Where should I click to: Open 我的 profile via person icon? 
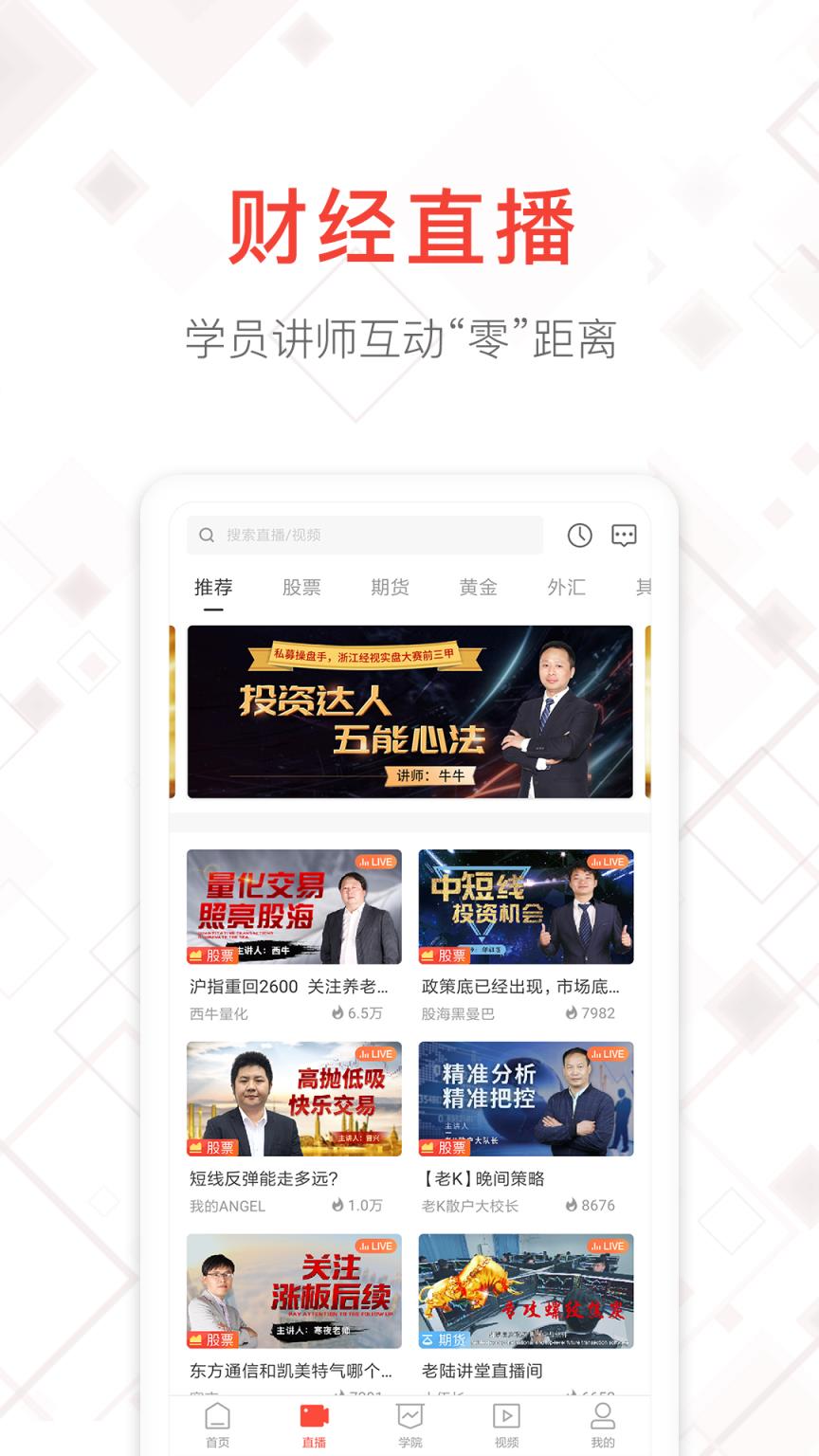pyautogui.click(x=600, y=1415)
